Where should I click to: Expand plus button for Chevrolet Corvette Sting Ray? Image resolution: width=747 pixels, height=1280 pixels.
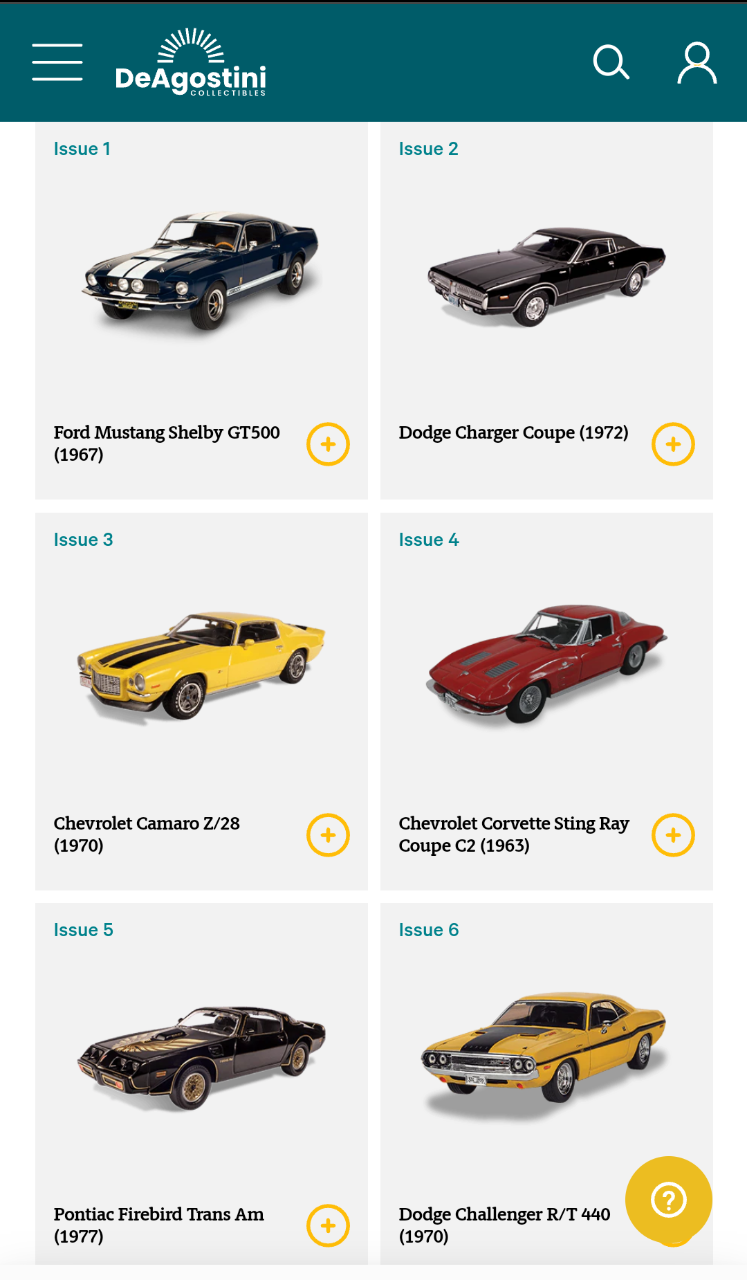click(673, 835)
